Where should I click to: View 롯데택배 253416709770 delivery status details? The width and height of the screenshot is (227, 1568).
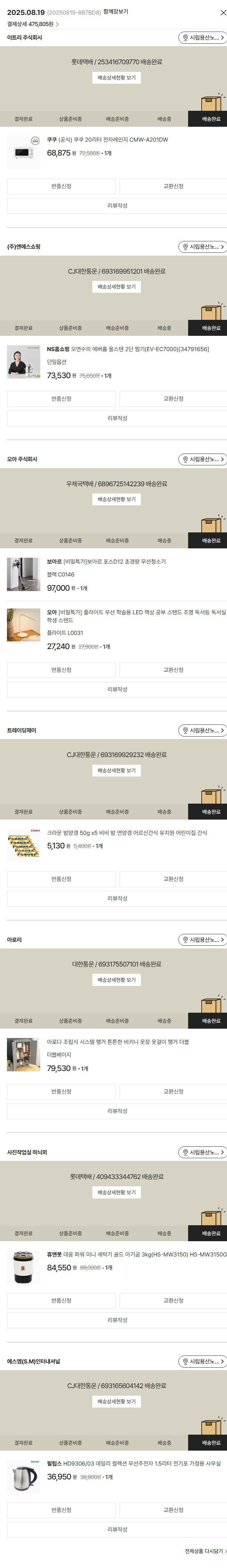point(116,78)
